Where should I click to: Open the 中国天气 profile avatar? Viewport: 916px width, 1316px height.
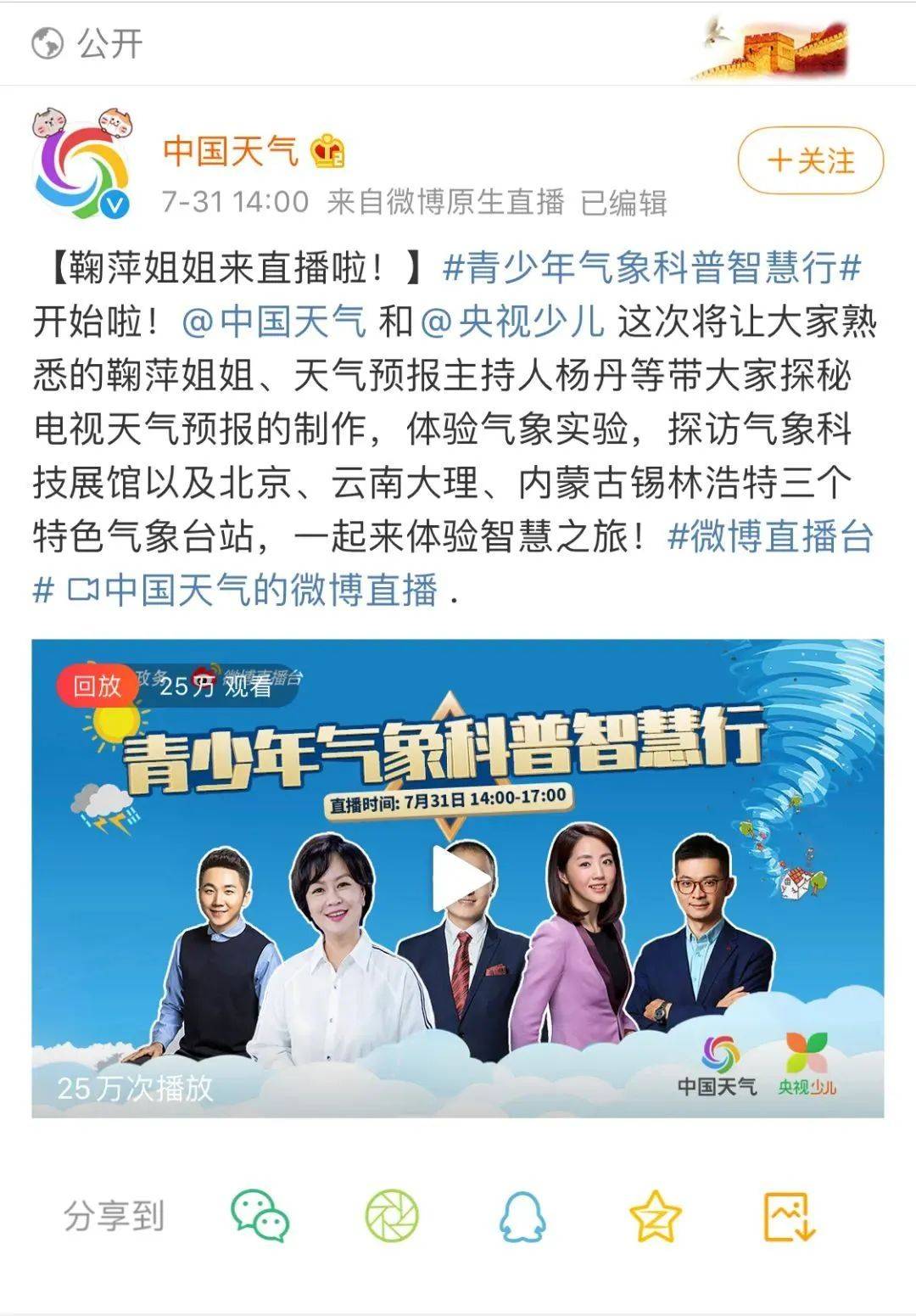[82, 166]
